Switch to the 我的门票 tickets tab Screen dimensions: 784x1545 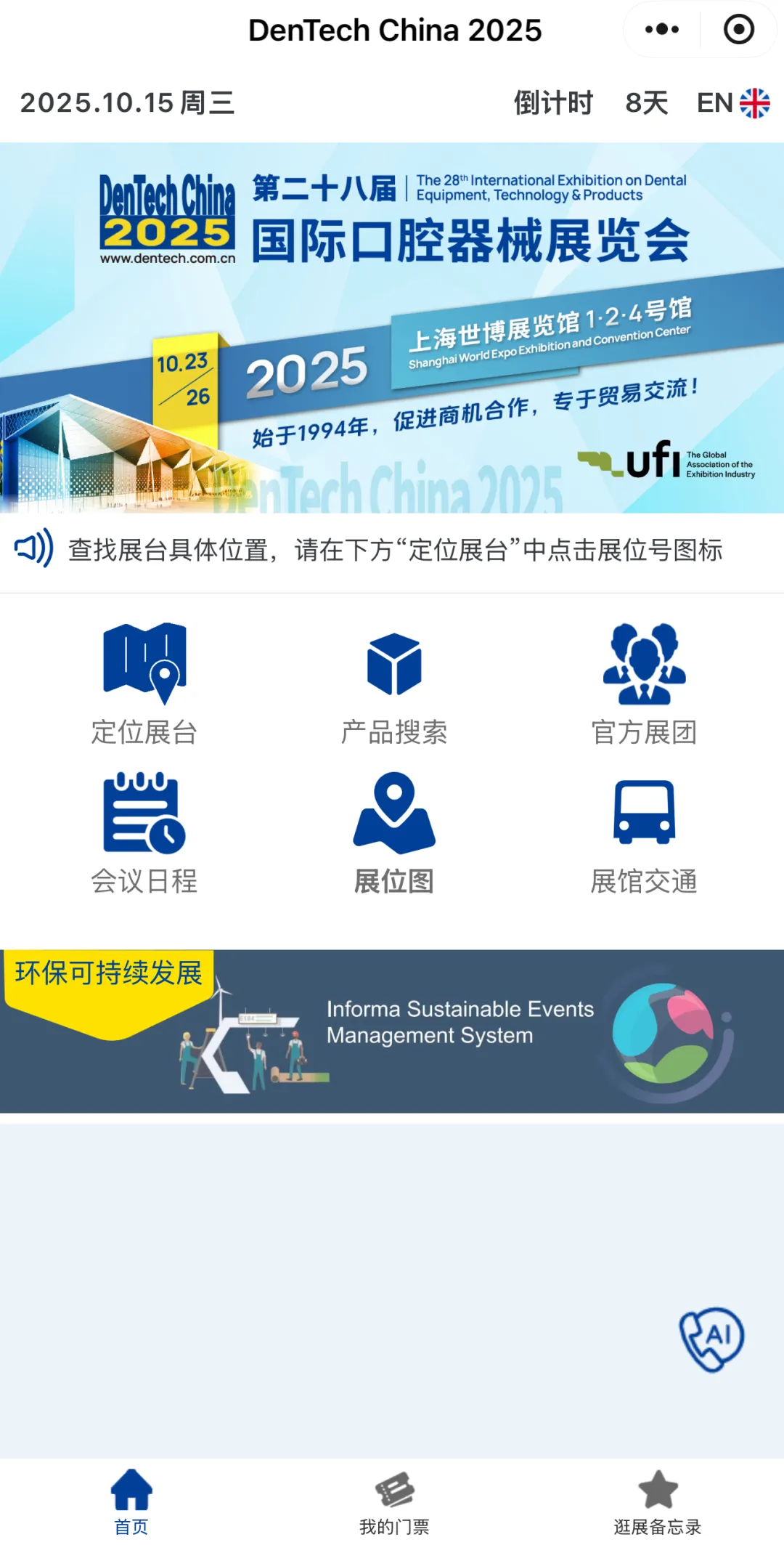[392, 1496]
